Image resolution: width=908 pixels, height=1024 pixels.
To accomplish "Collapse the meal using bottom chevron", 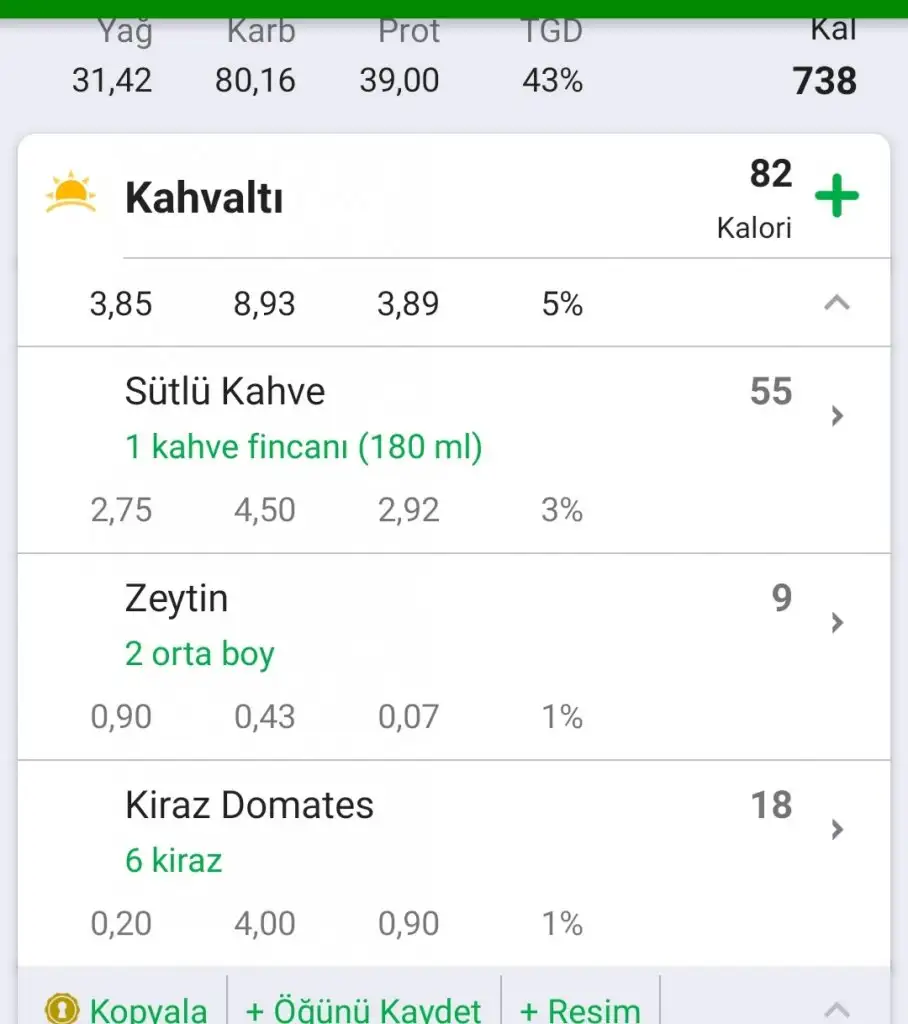I will coord(836,1009).
